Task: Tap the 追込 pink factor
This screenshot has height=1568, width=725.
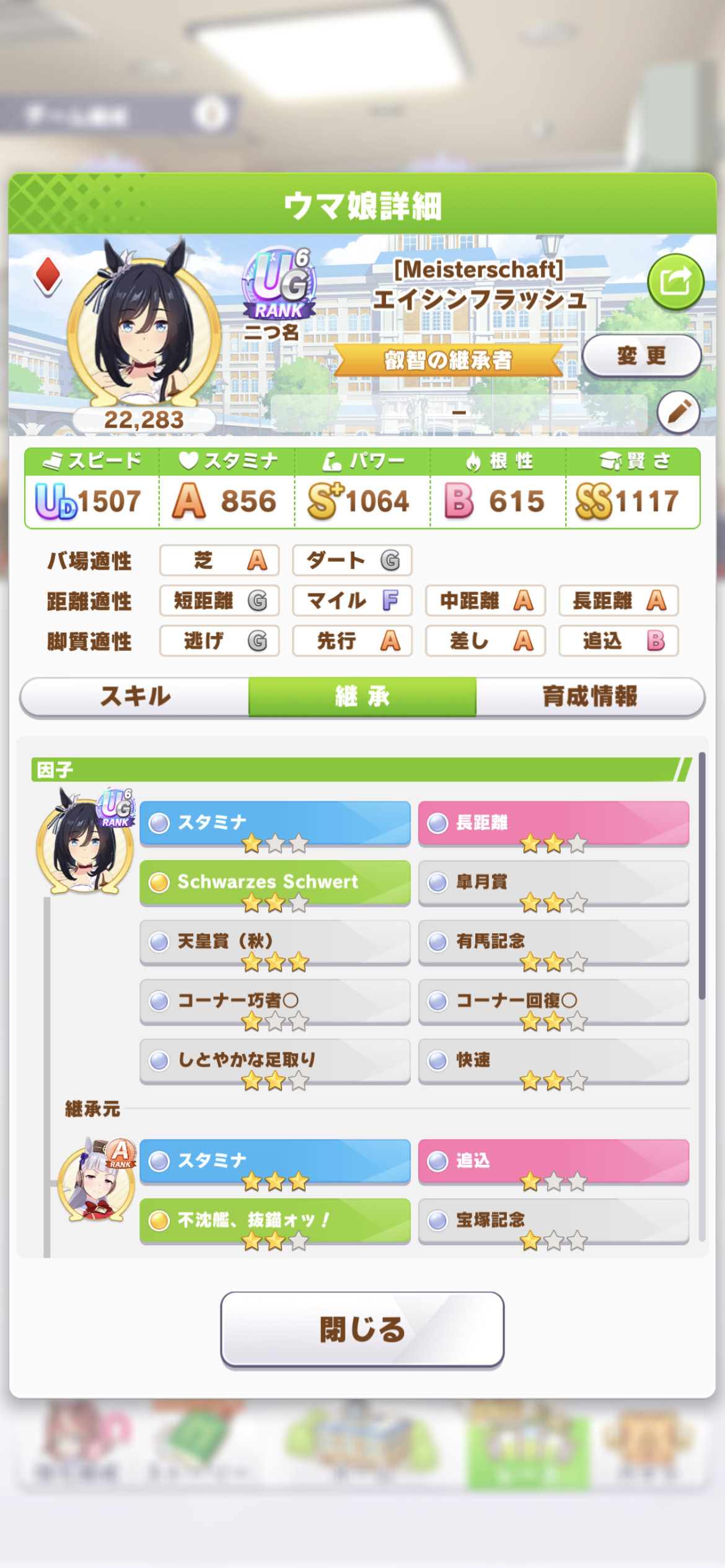Action: (x=553, y=1161)
